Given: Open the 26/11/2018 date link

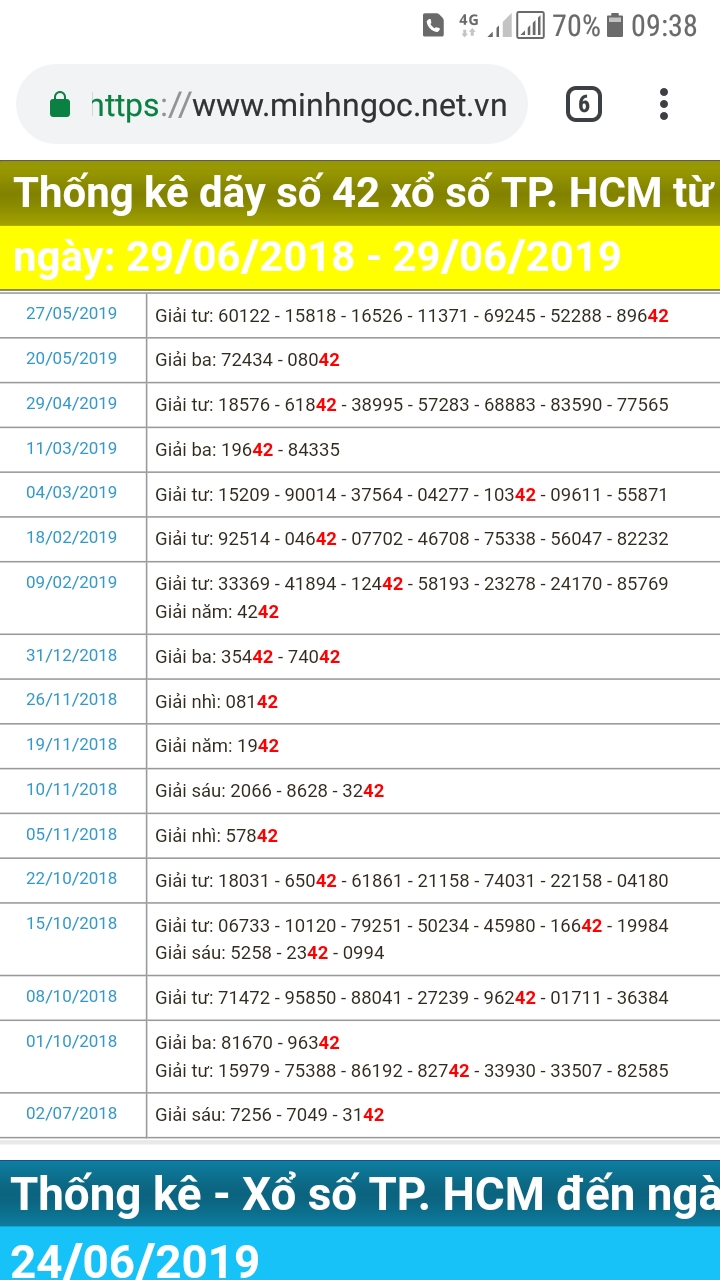Looking at the screenshot, I should [71, 699].
